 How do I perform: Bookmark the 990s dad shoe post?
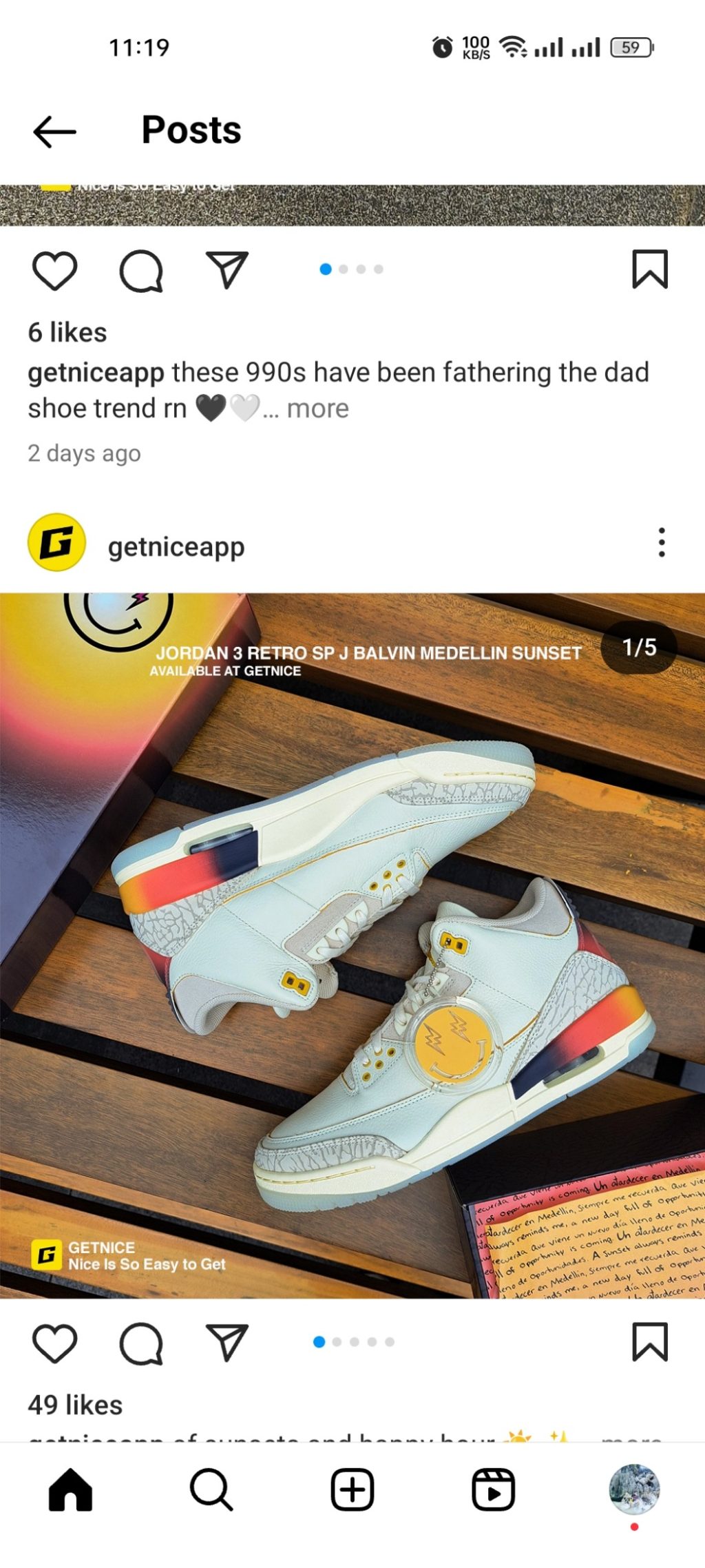tap(649, 269)
